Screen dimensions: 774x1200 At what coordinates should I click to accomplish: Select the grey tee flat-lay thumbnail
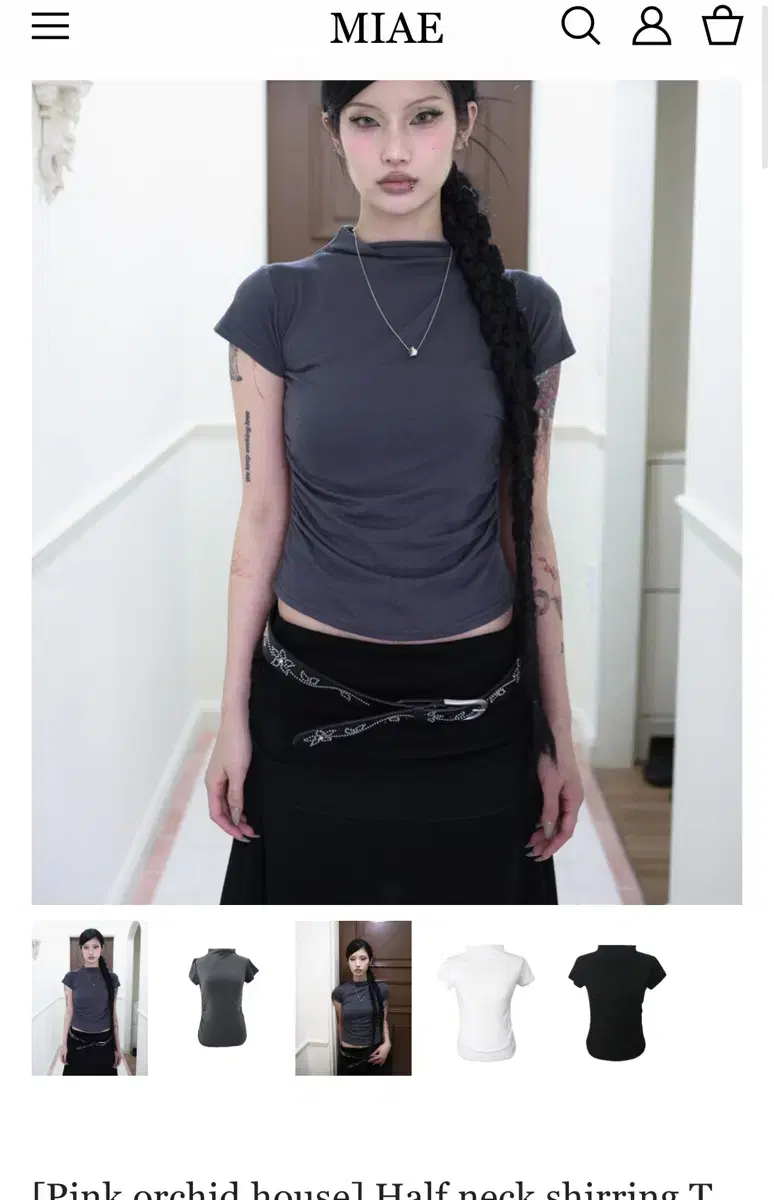[x=221, y=998]
